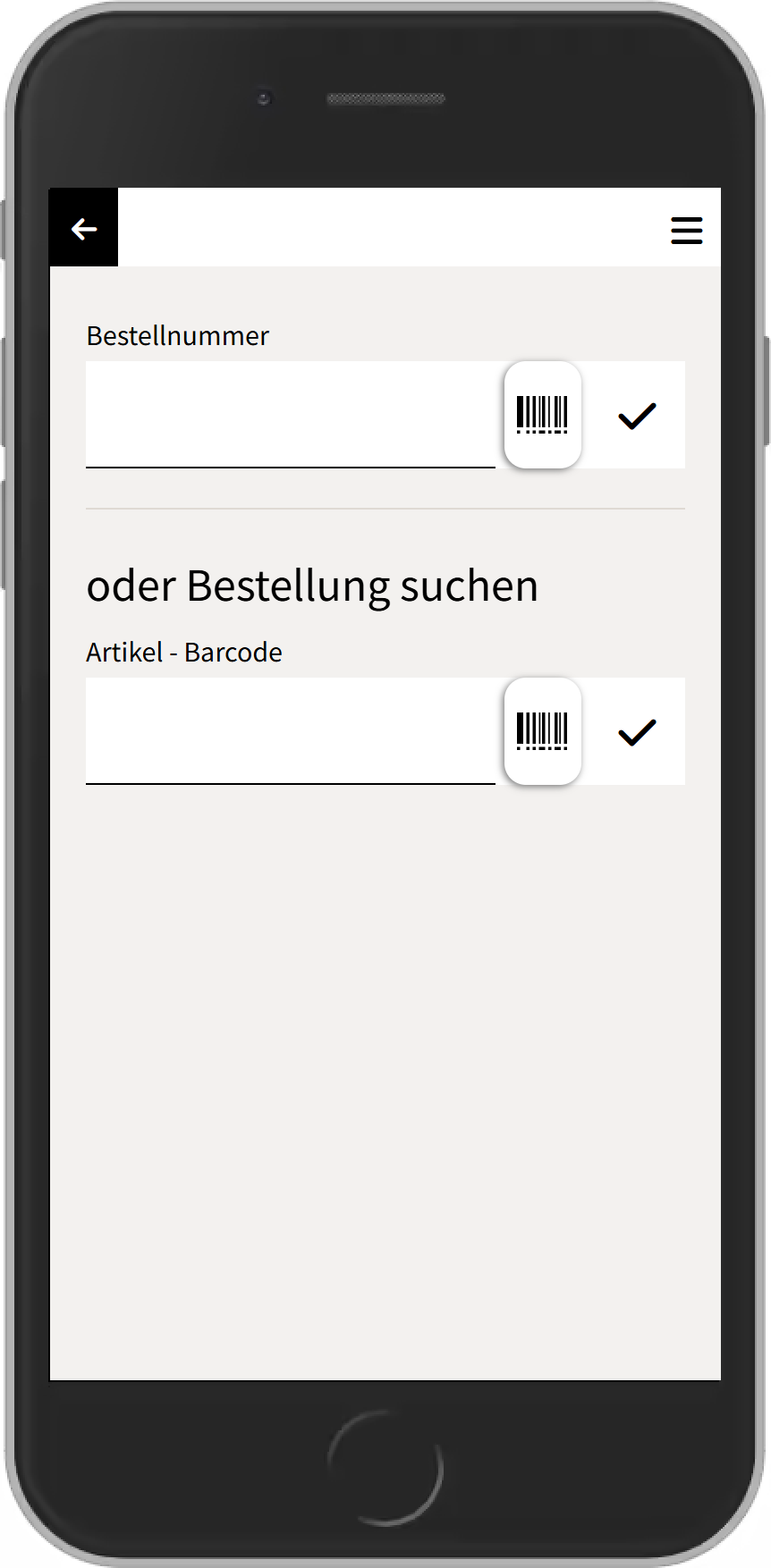Scan barcode for Artikel - Barcode
Screen dimensions: 771x1568
point(543,731)
